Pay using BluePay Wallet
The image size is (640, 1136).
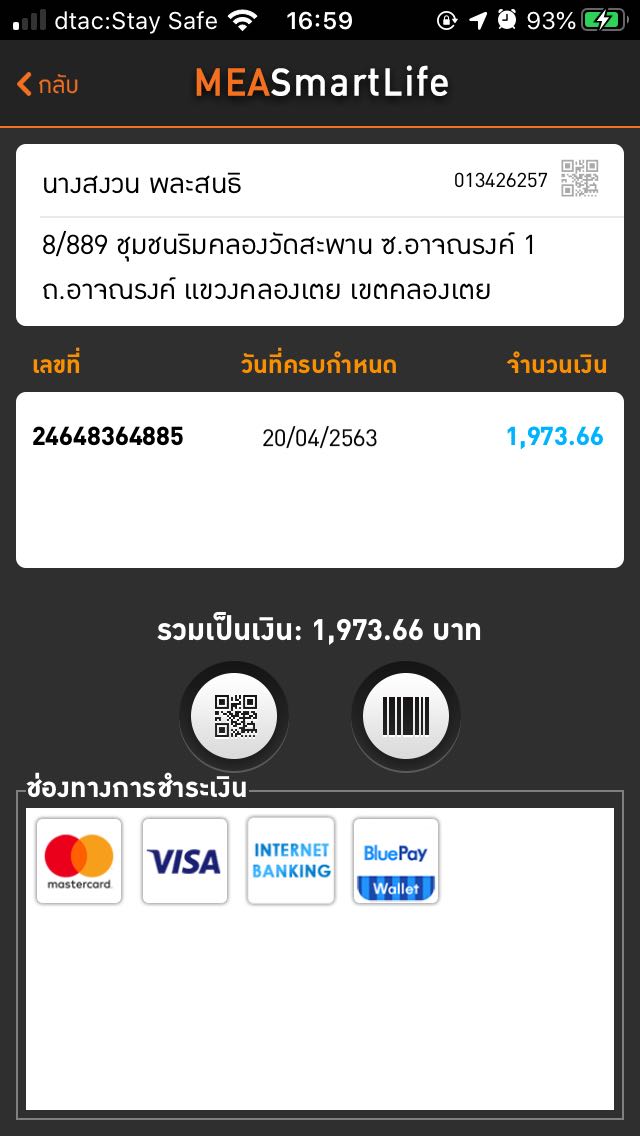pos(396,861)
